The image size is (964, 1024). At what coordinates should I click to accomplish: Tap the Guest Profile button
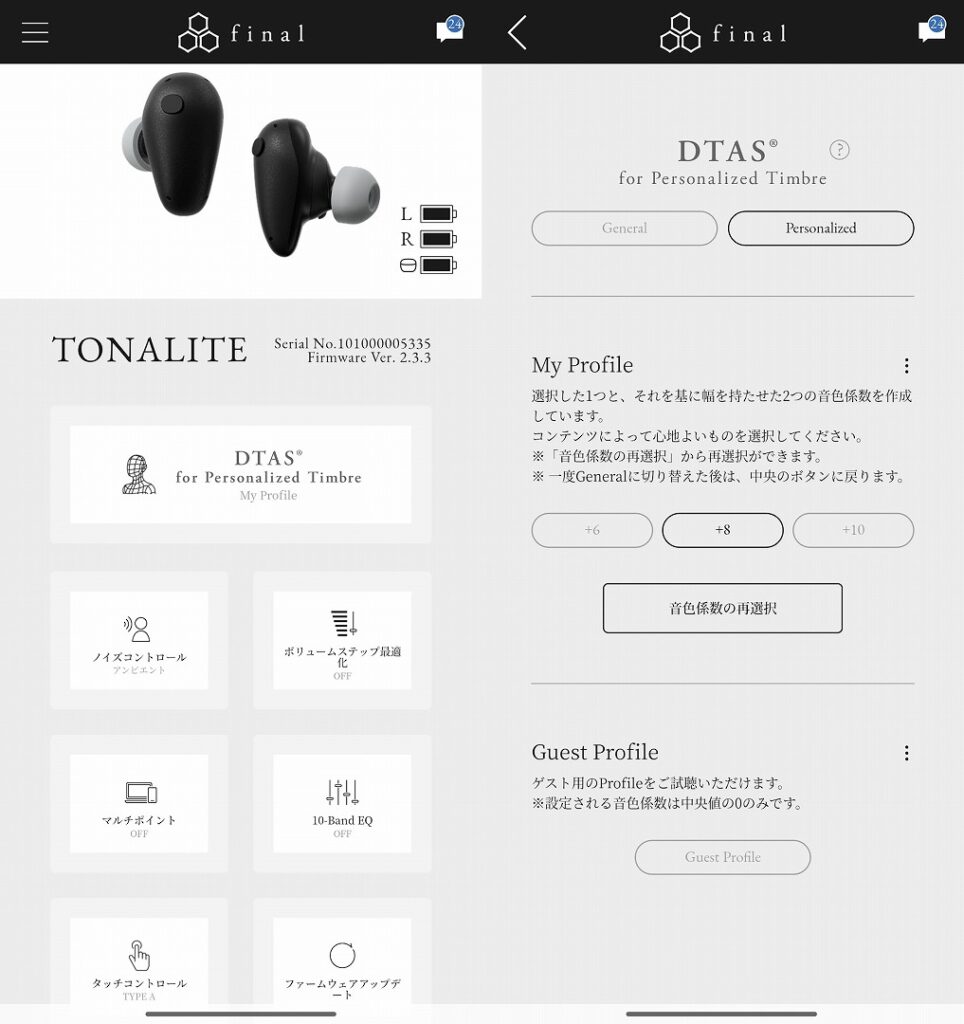pyautogui.click(x=722, y=857)
